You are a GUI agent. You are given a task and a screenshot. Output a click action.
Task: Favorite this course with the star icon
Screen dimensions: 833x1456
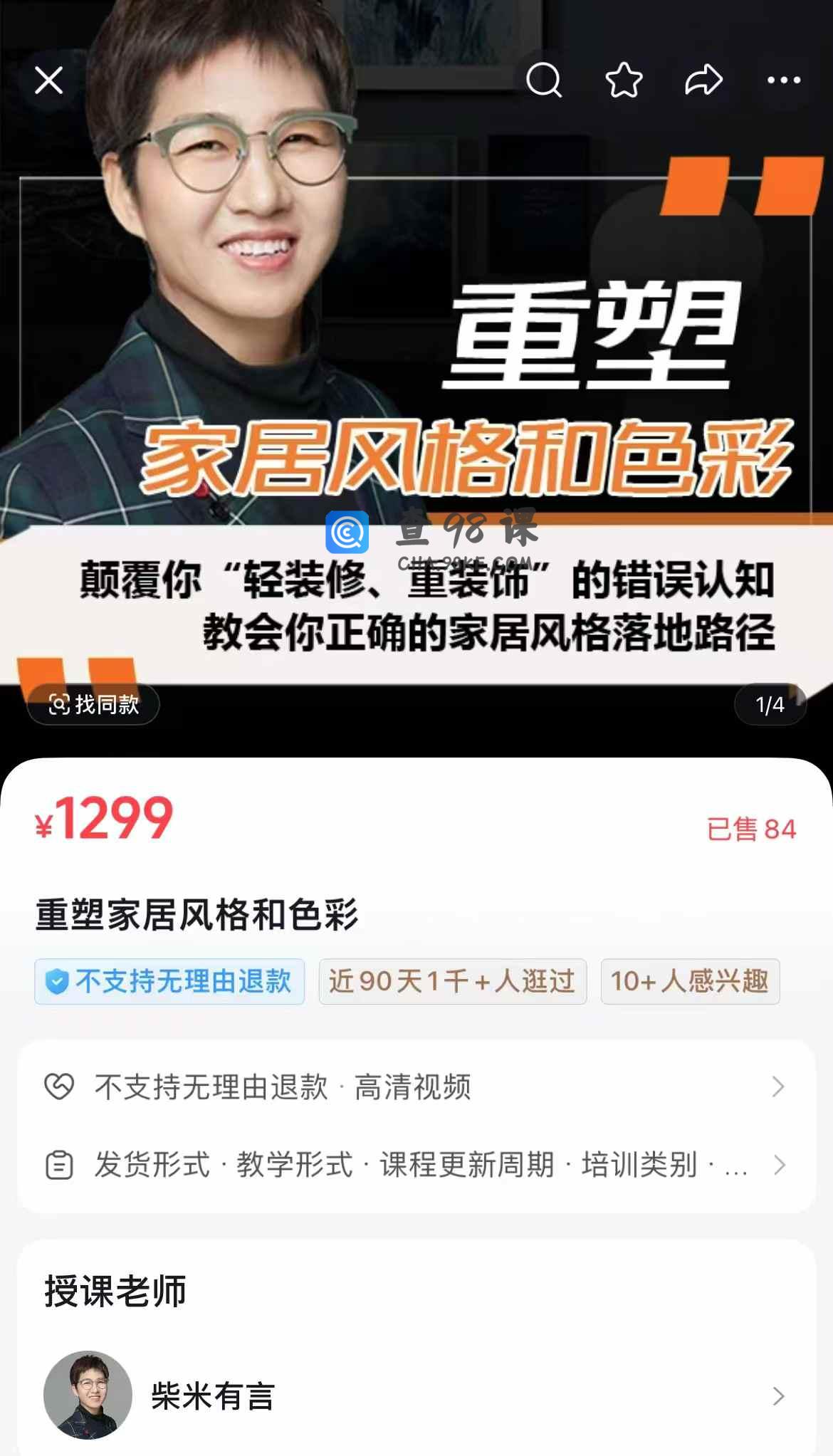(x=624, y=80)
